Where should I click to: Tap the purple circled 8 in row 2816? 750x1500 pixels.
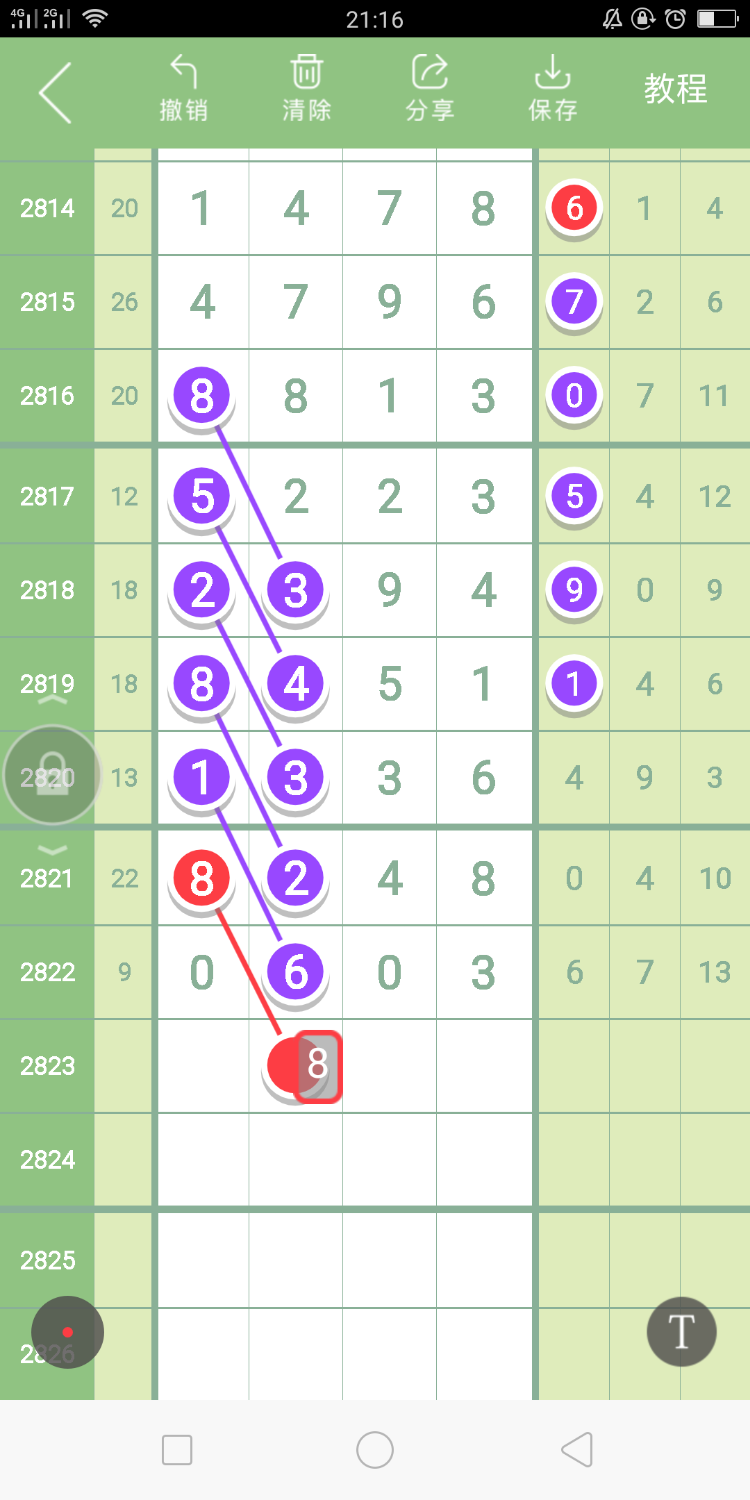pyautogui.click(x=202, y=395)
